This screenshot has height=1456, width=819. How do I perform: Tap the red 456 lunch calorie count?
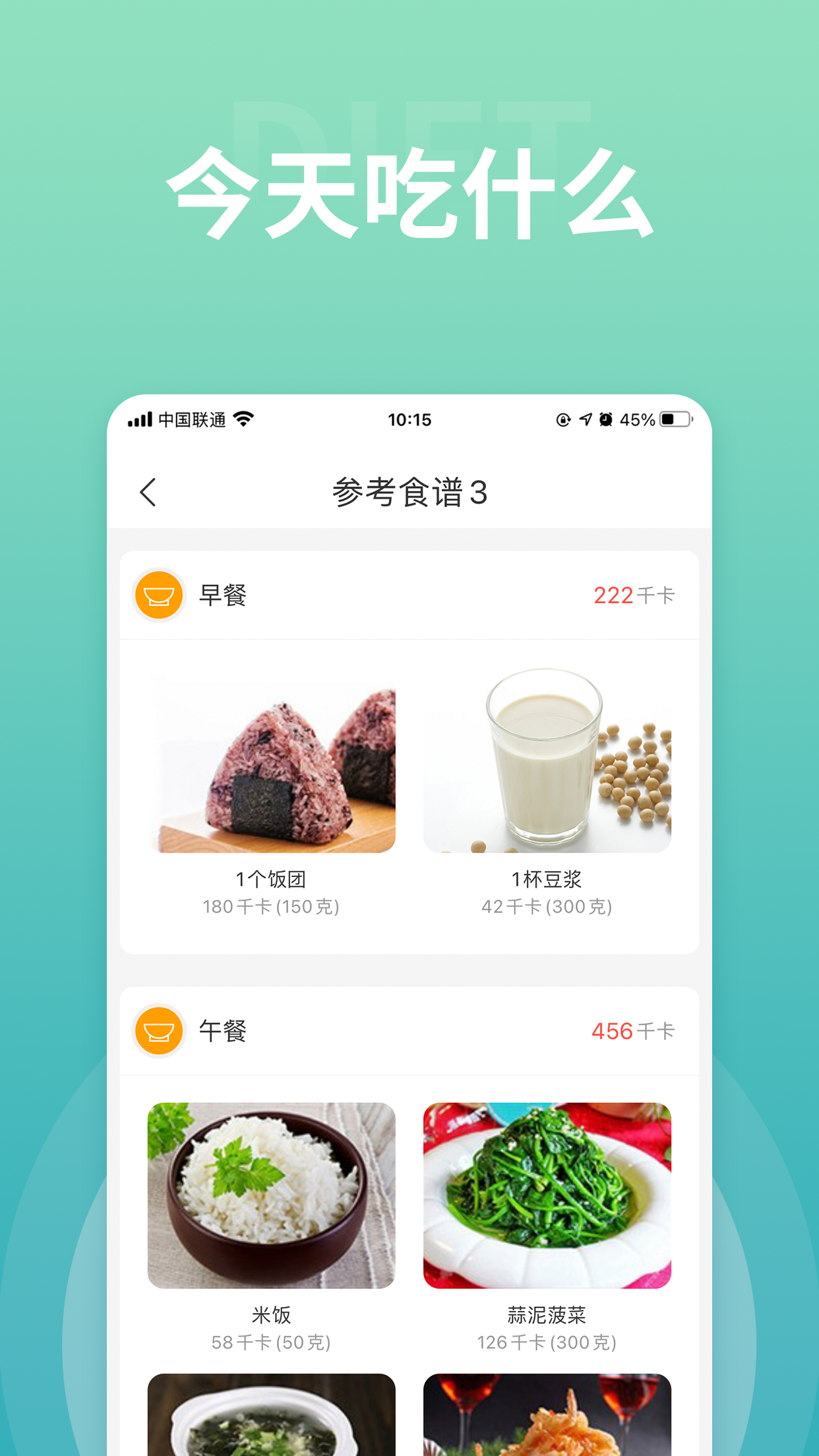[x=614, y=1031]
